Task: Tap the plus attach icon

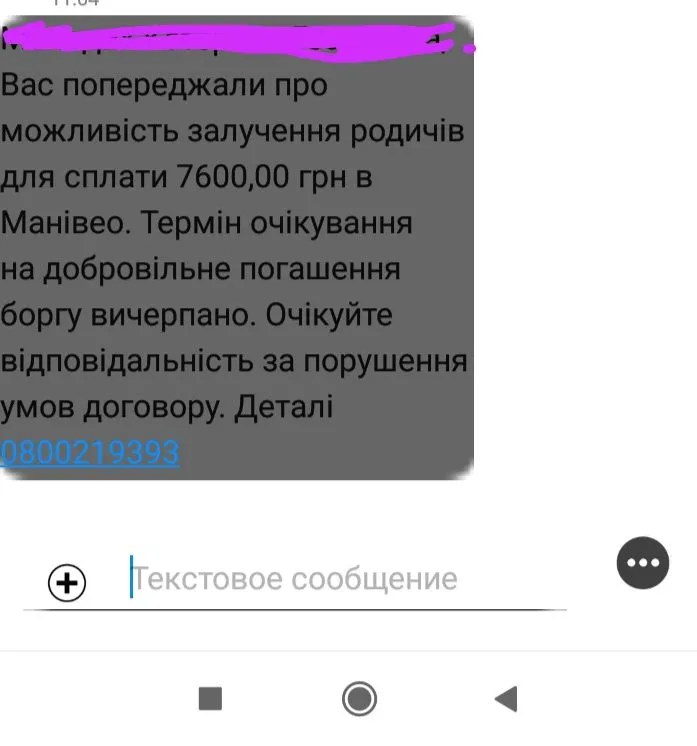Action: pos(68,582)
